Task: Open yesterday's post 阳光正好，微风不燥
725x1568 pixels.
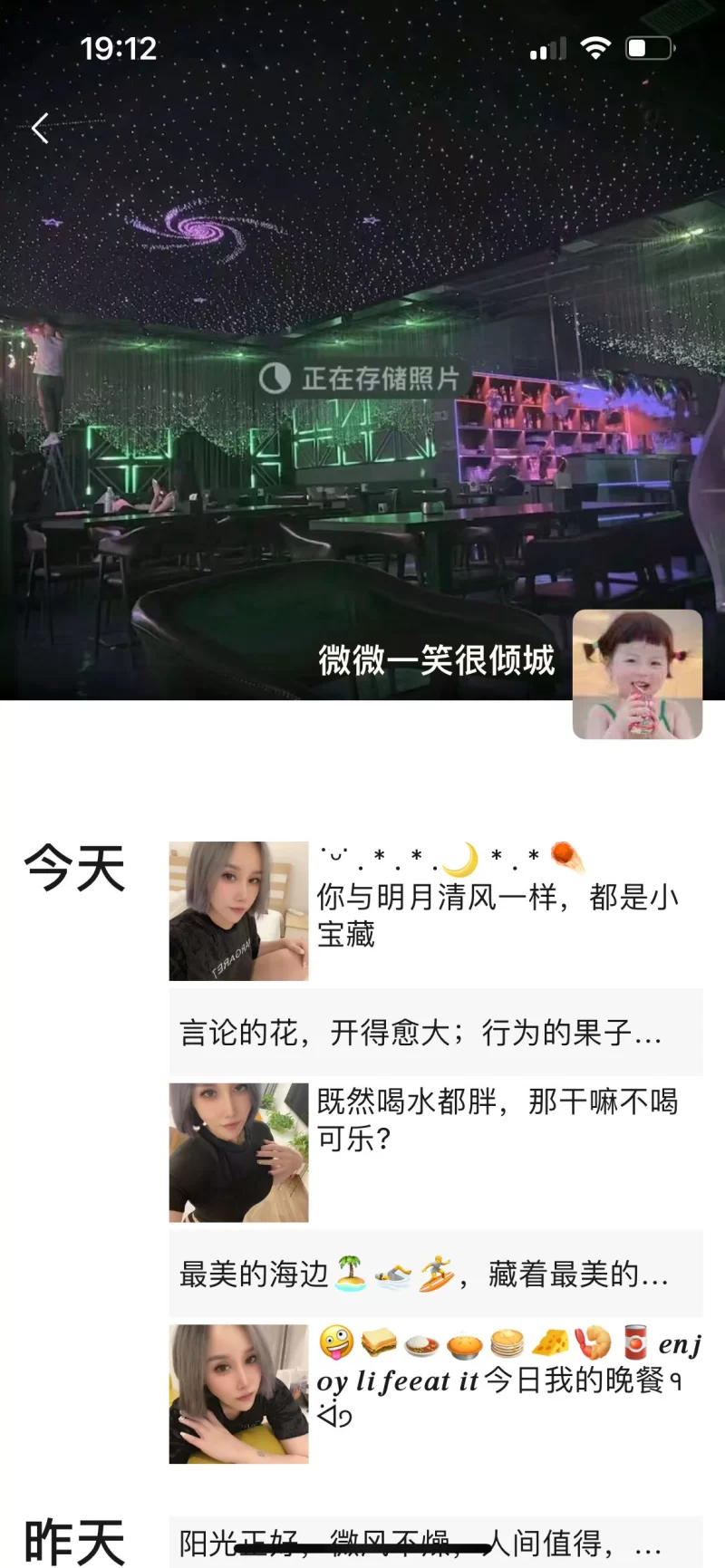Action: [x=435, y=1542]
